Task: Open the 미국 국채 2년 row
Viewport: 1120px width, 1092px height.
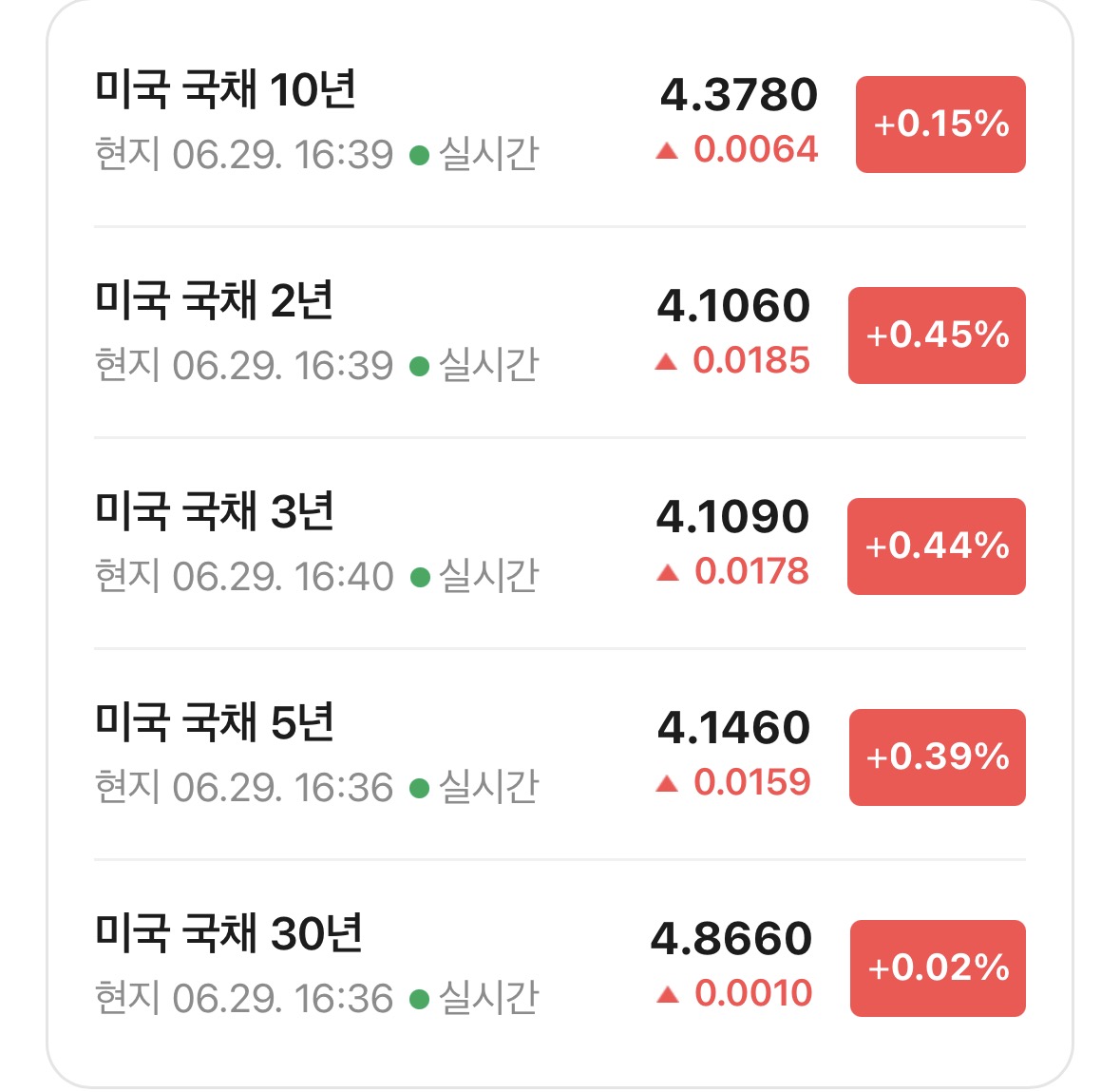Action: pyautogui.click(x=560, y=333)
